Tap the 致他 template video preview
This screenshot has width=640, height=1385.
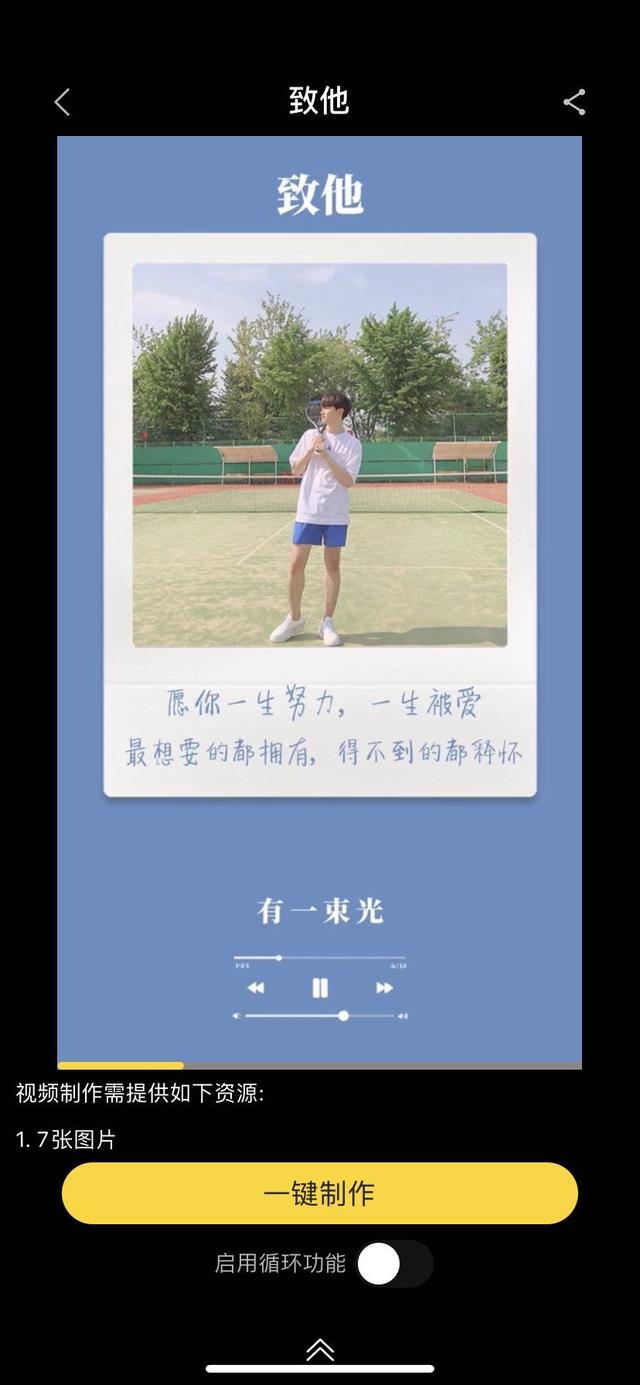pos(320,600)
